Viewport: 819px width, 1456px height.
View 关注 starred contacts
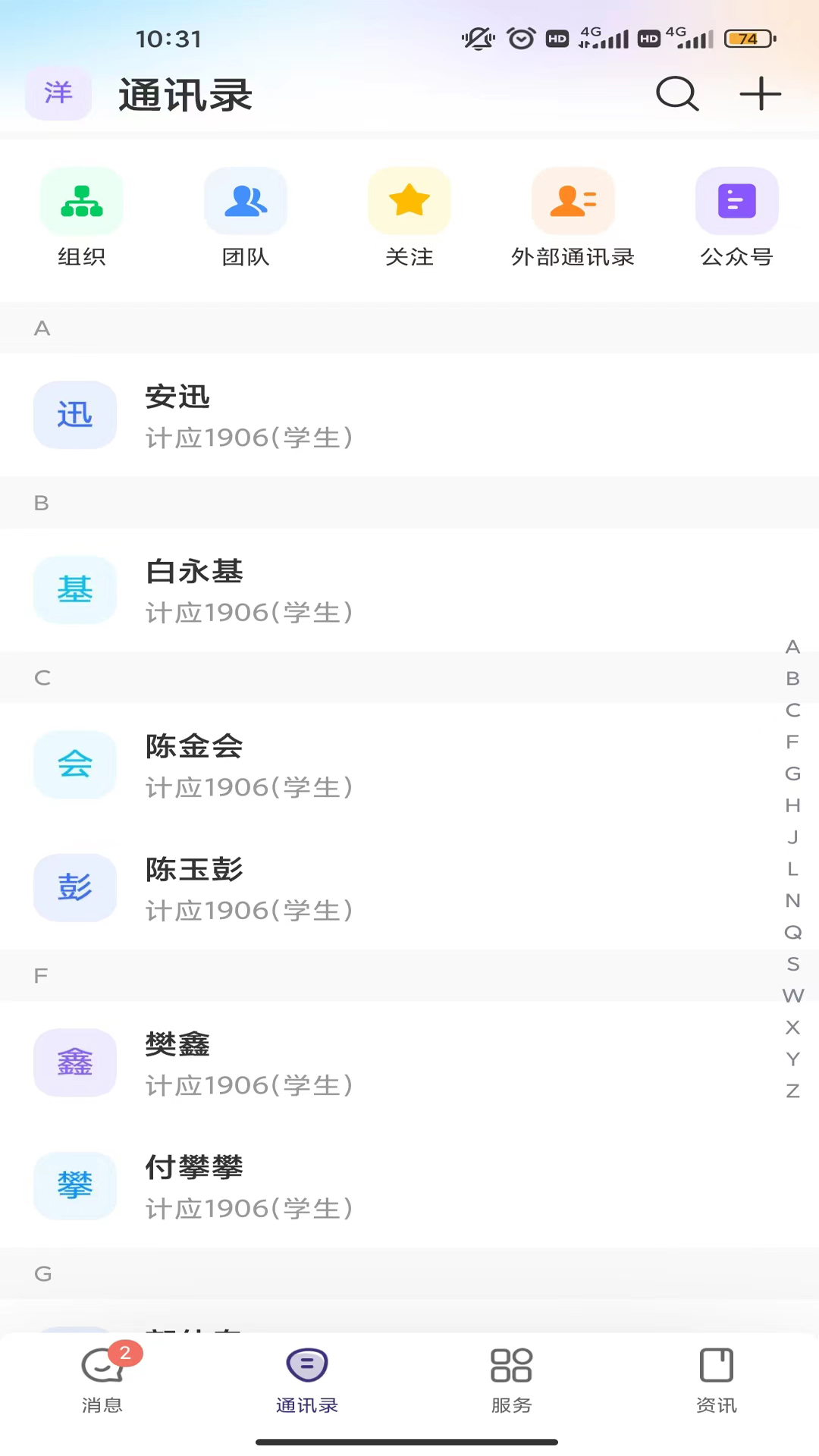[409, 218]
